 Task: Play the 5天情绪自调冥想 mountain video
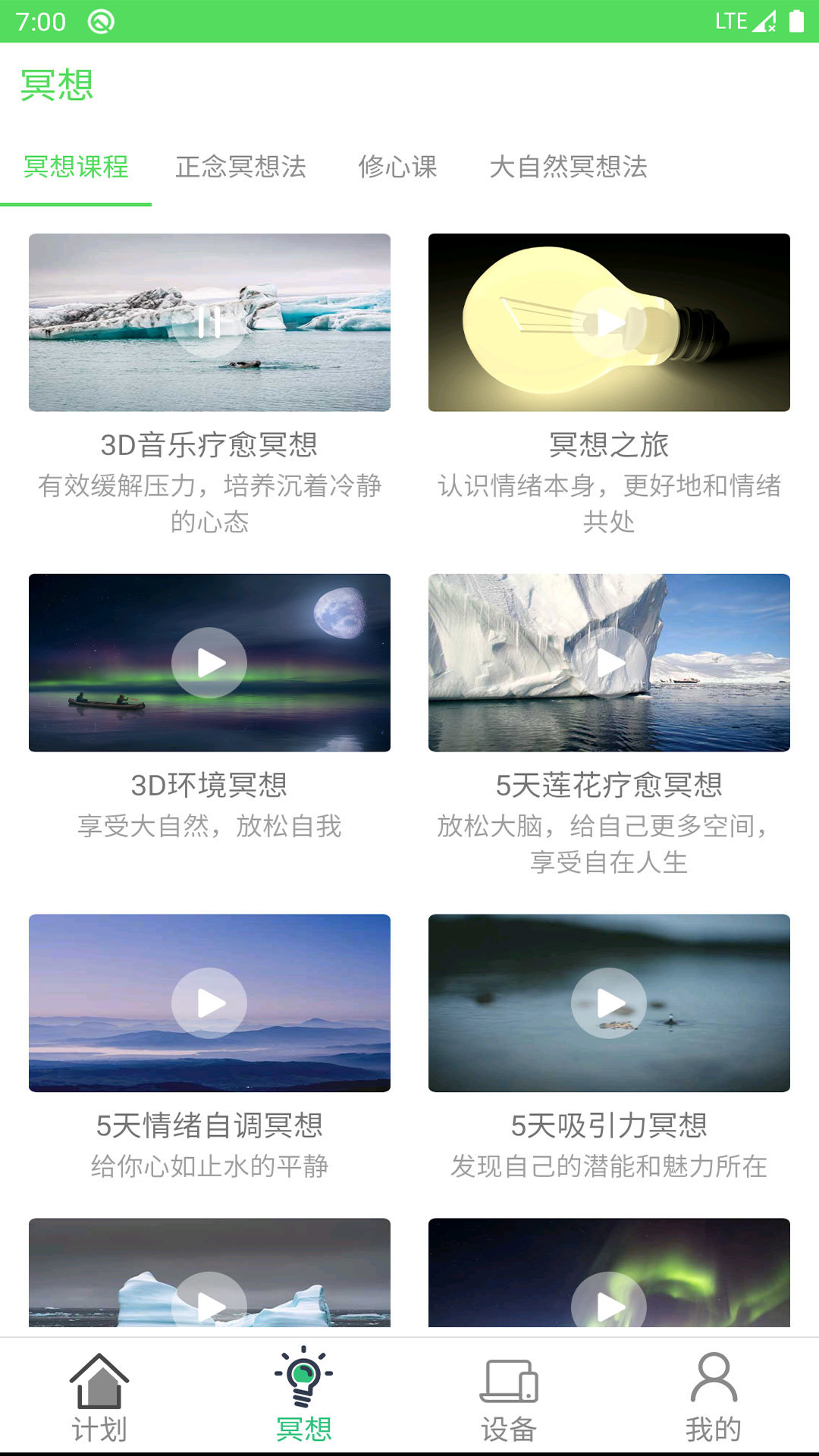point(209,1003)
